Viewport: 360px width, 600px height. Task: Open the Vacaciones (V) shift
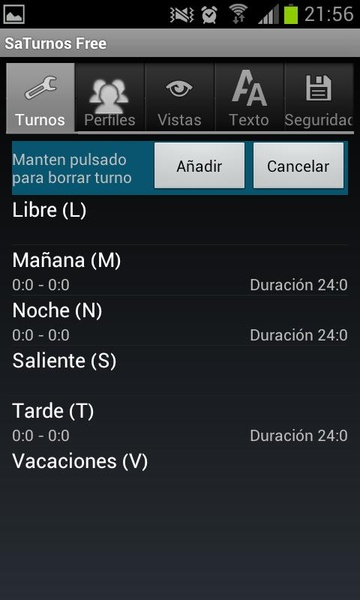[x=180, y=461]
